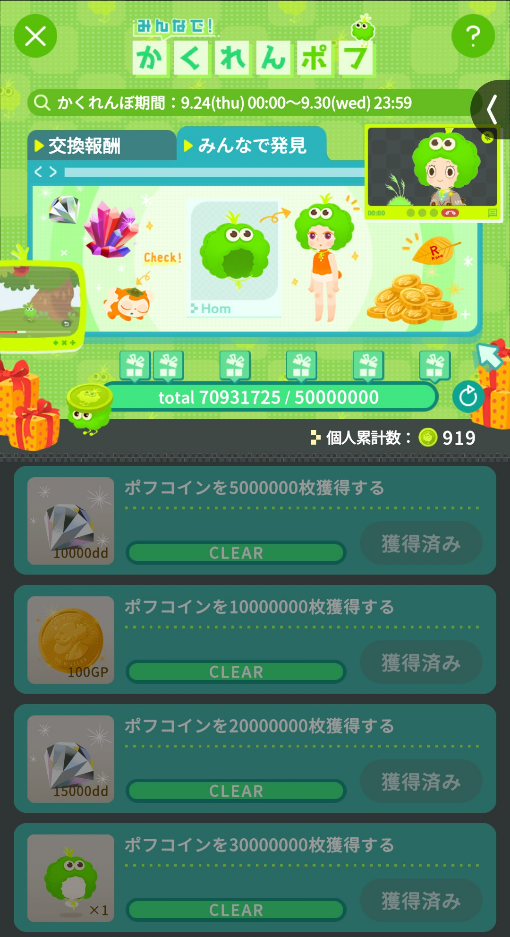Tap the 獲得済み button for 10000000 coins
This screenshot has width=510, height=937.
click(x=421, y=662)
